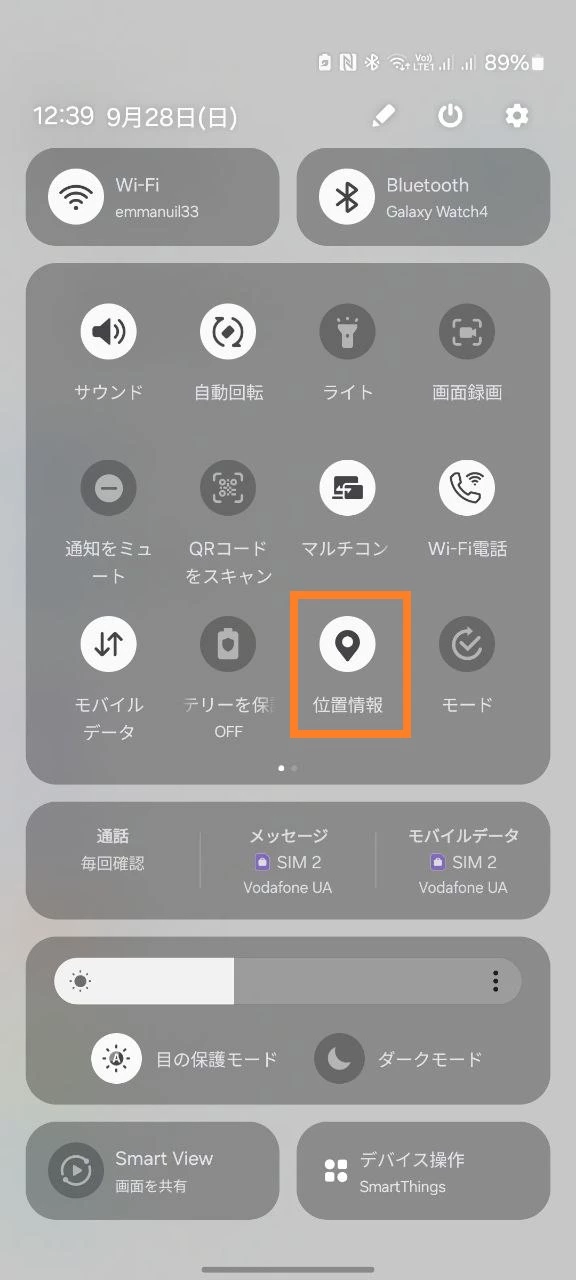
Task: Open デバイス操作 SmartThings
Action: coord(423,1171)
